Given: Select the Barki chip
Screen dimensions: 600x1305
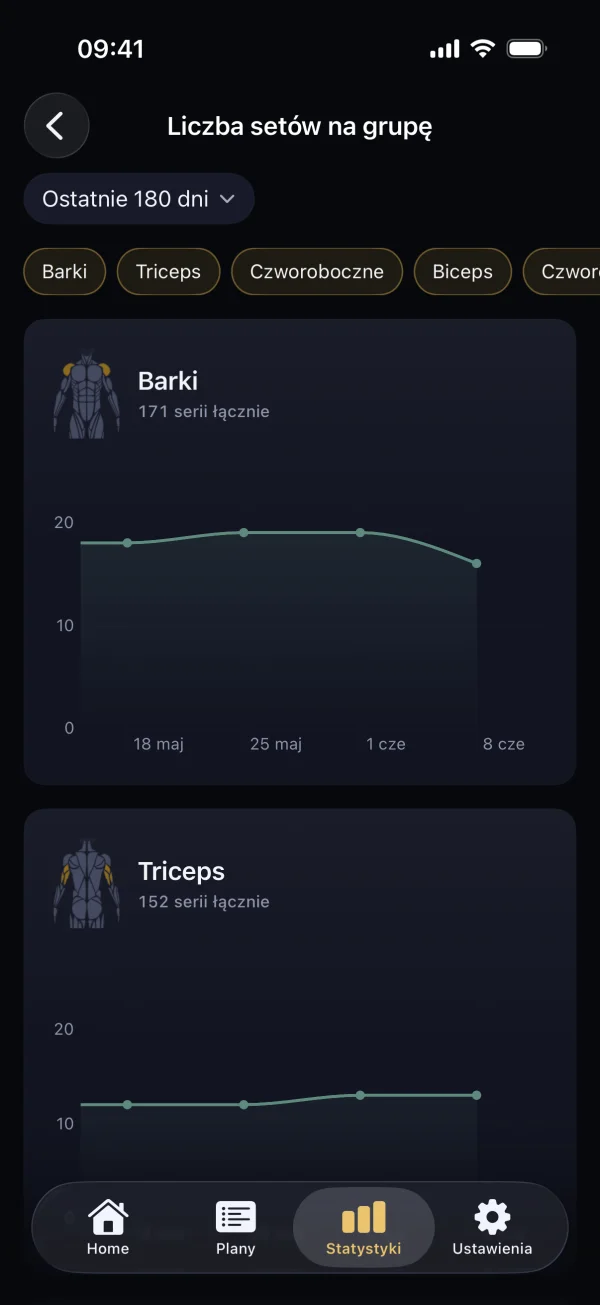Looking at the screenshot, I should [x=64, y=272].
